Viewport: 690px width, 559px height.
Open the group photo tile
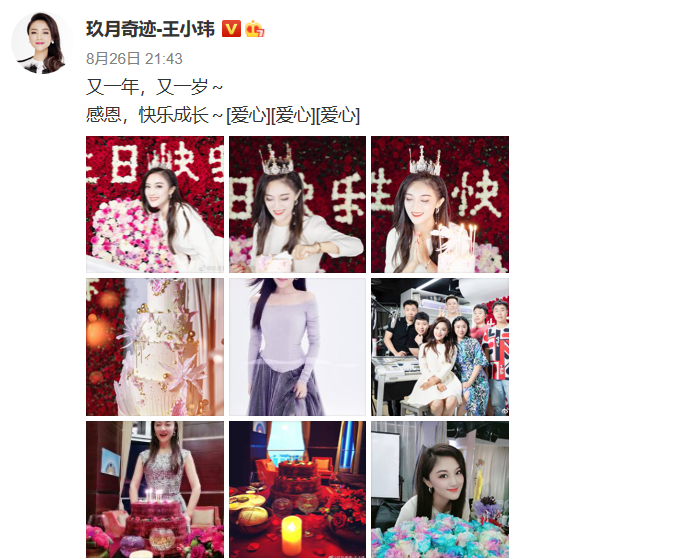coord(439,346)
